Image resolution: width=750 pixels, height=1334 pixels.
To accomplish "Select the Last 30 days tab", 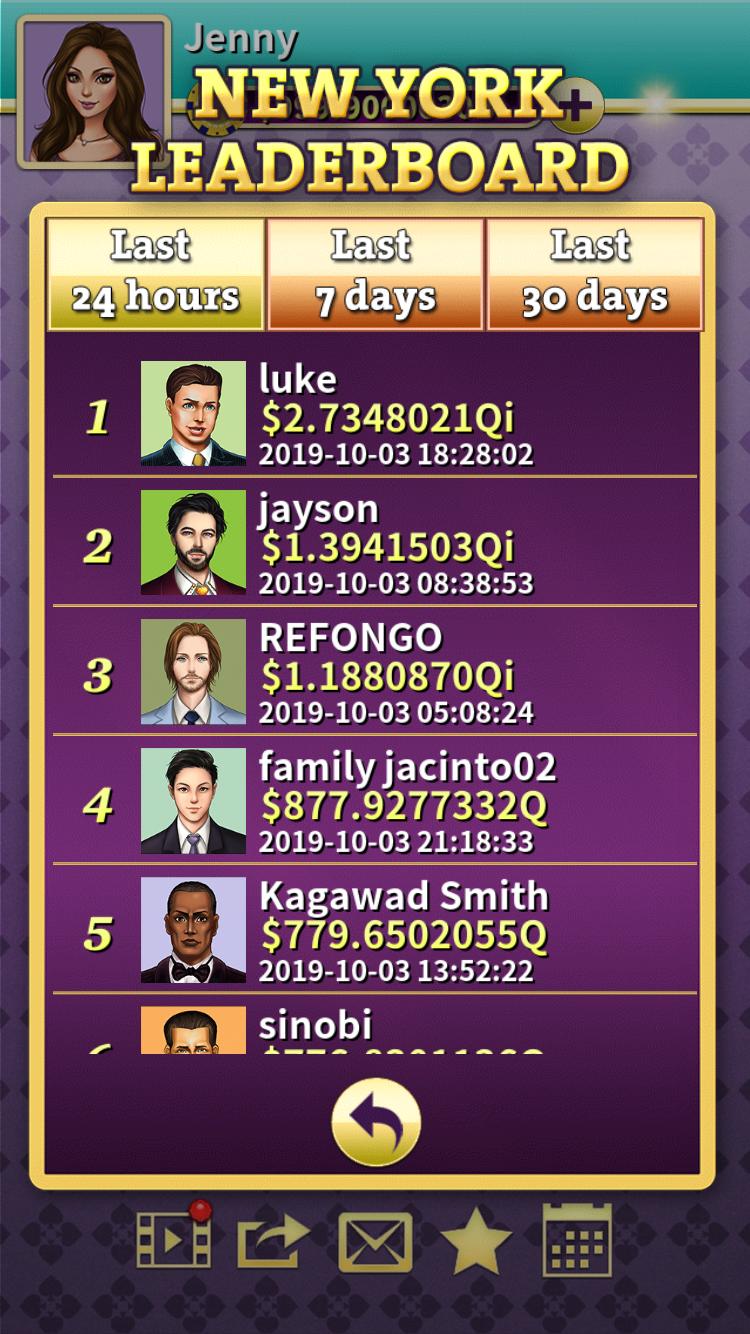I will click(x=594, y=274).
